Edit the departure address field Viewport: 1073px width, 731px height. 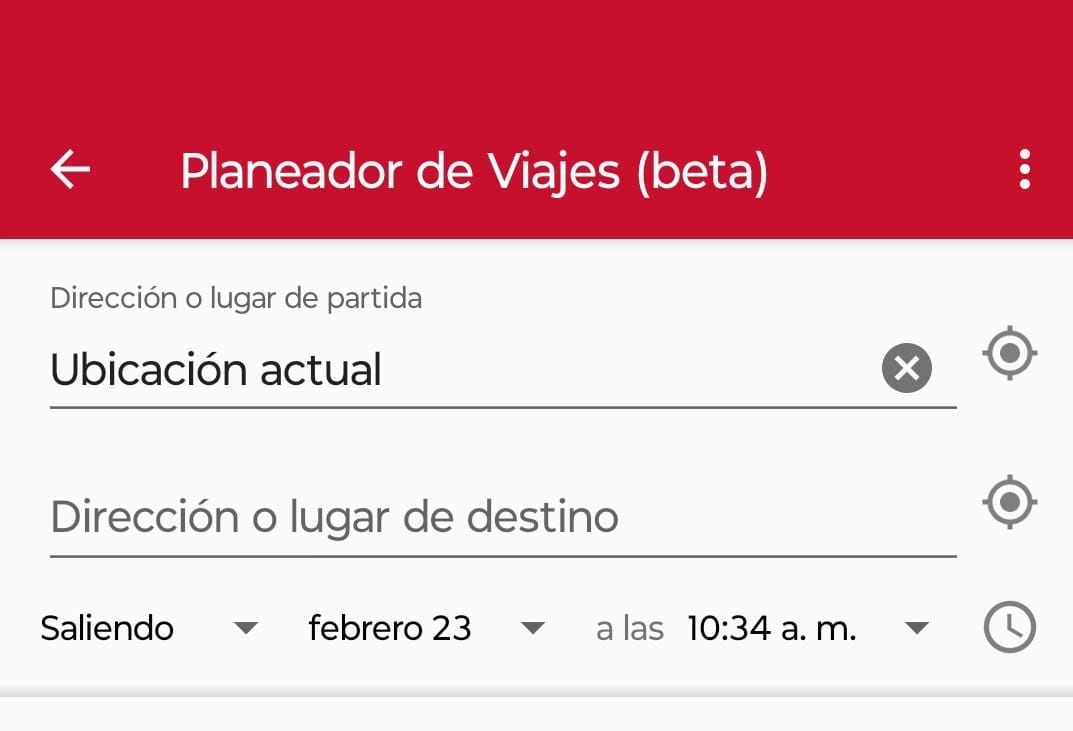450,370
